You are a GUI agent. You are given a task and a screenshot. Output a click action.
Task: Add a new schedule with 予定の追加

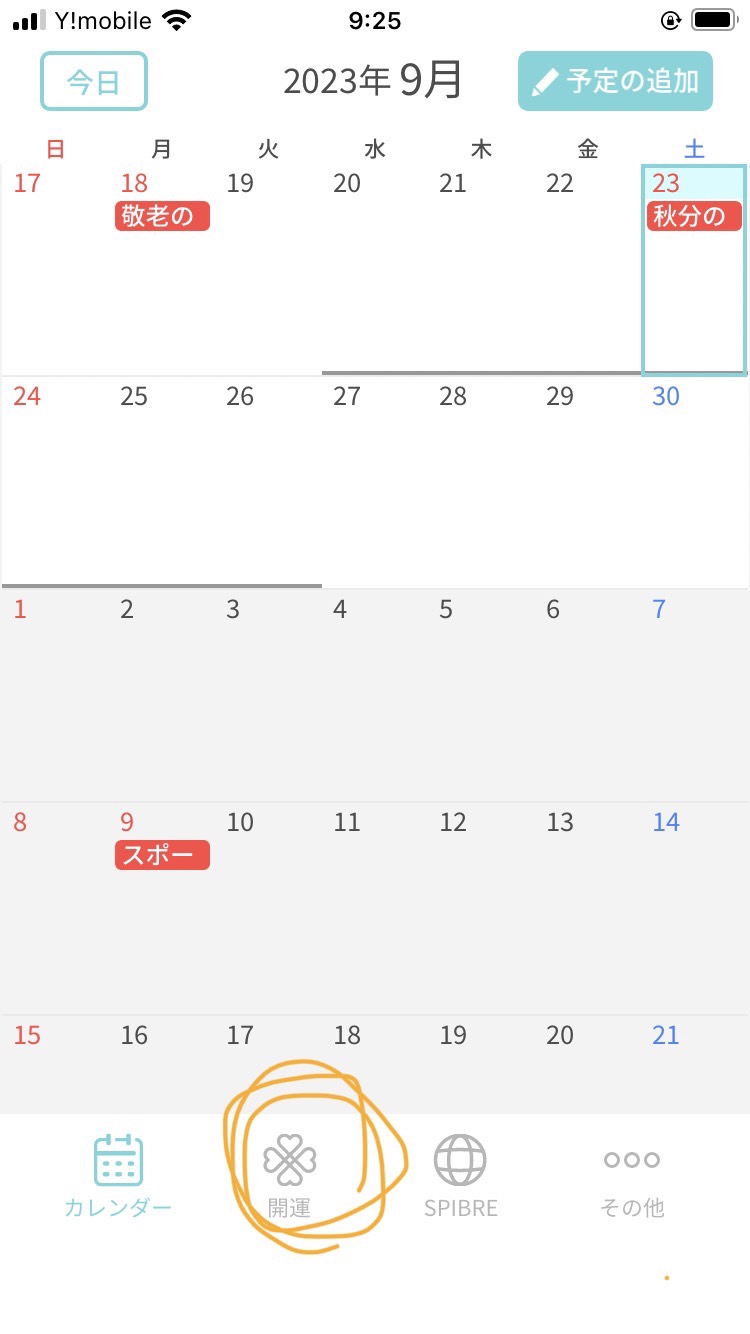pos(615,81)
